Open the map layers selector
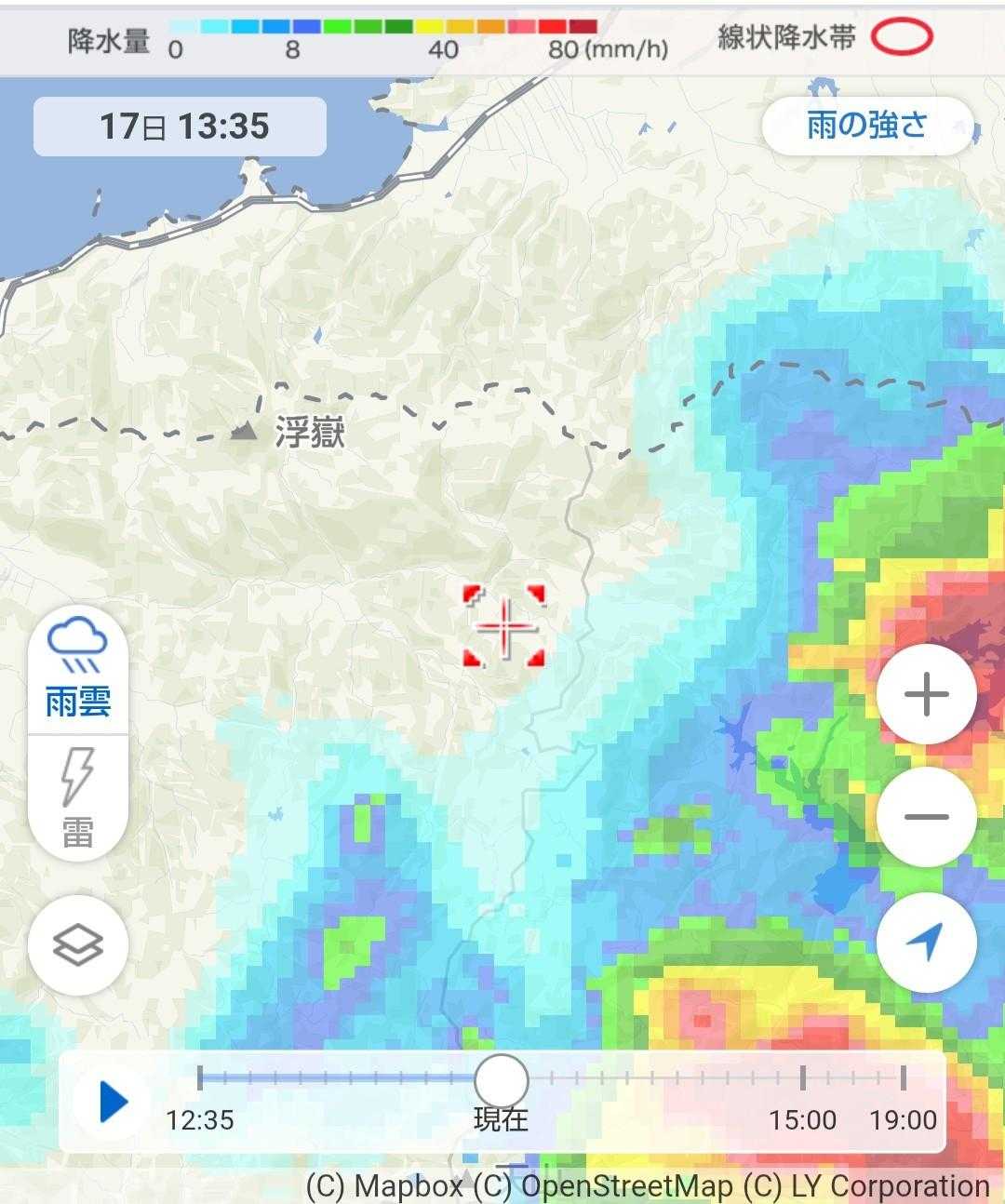This screenshot has width=1005, height=1204. (x=78, y=946)
